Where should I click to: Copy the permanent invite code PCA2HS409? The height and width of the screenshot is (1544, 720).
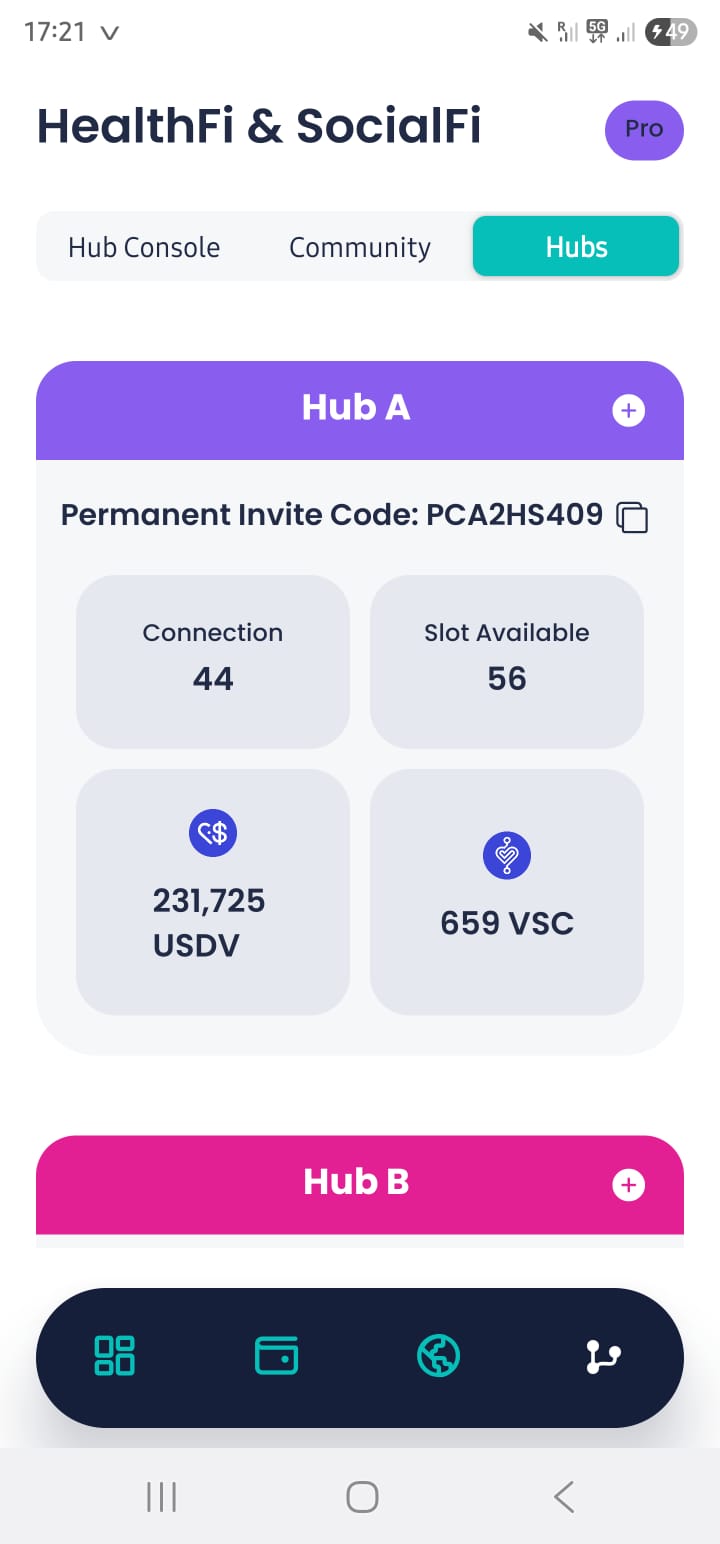pyautogui.click(x=632, y=518)
